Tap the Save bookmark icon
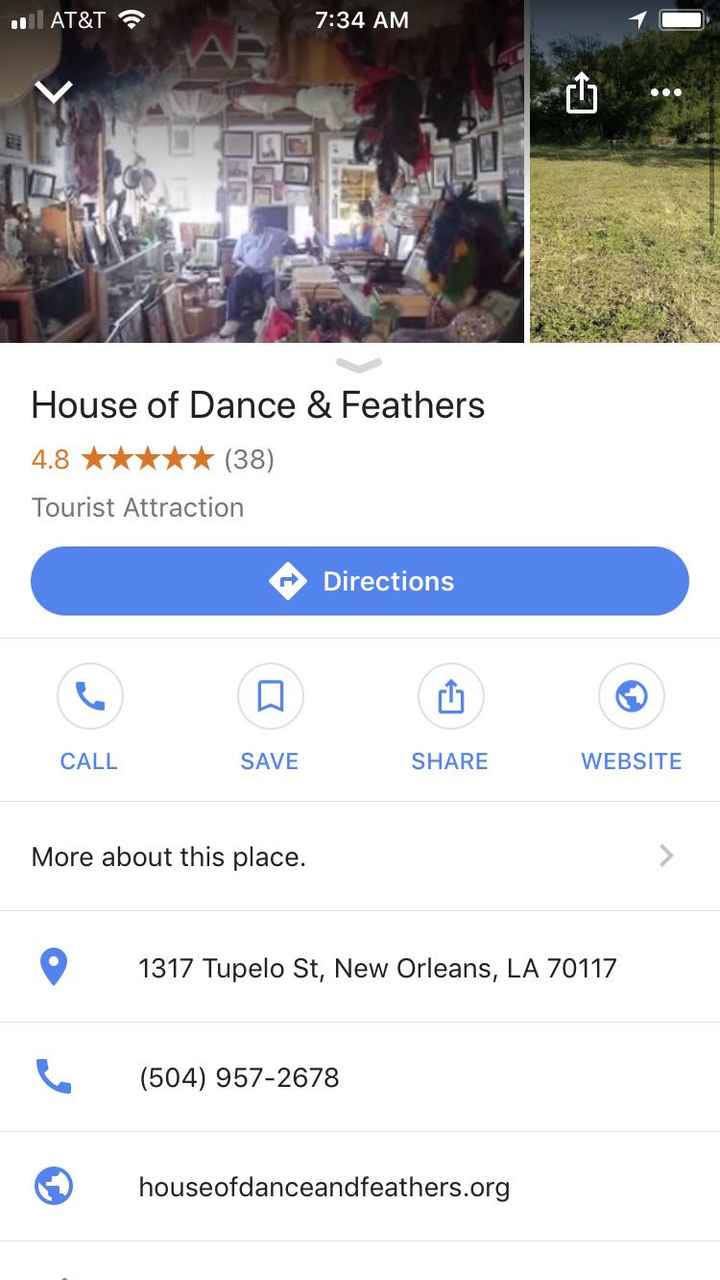This screenshot has height=1280, width=720. 270,696
